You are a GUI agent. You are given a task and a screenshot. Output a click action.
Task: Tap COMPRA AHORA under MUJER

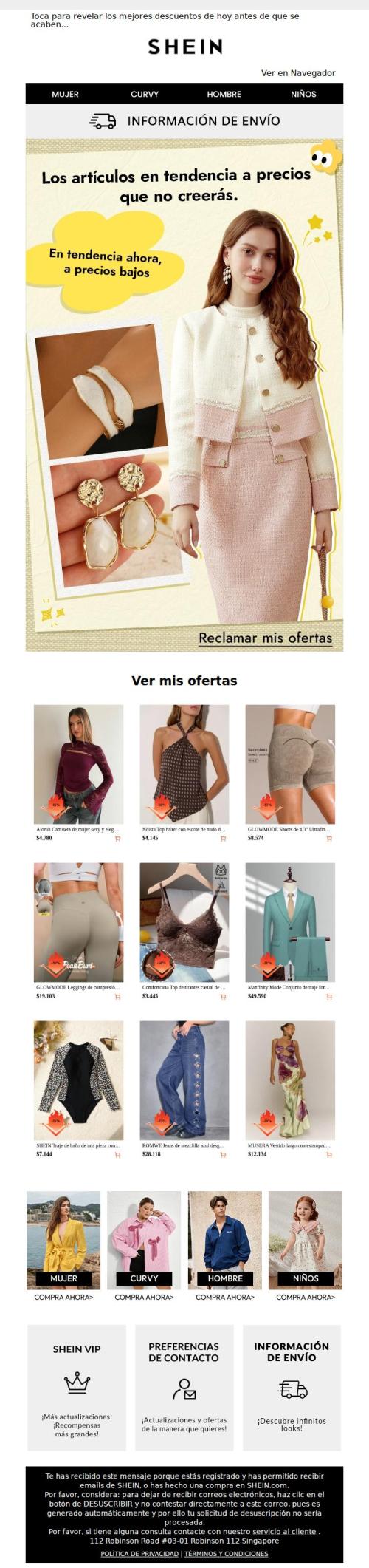(x=63, y=1297)
